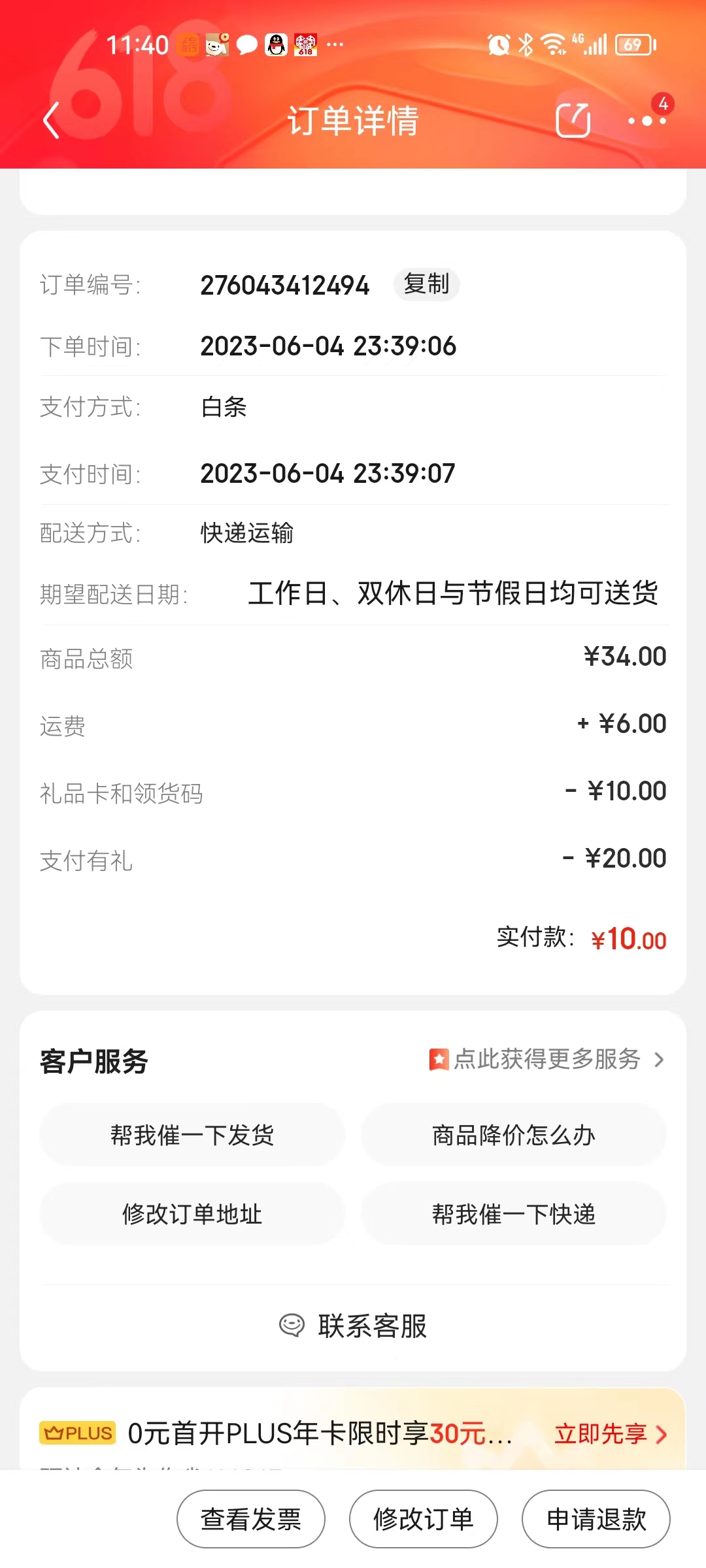
Task: Copy the order number with 复制
Action: [426, 284]
